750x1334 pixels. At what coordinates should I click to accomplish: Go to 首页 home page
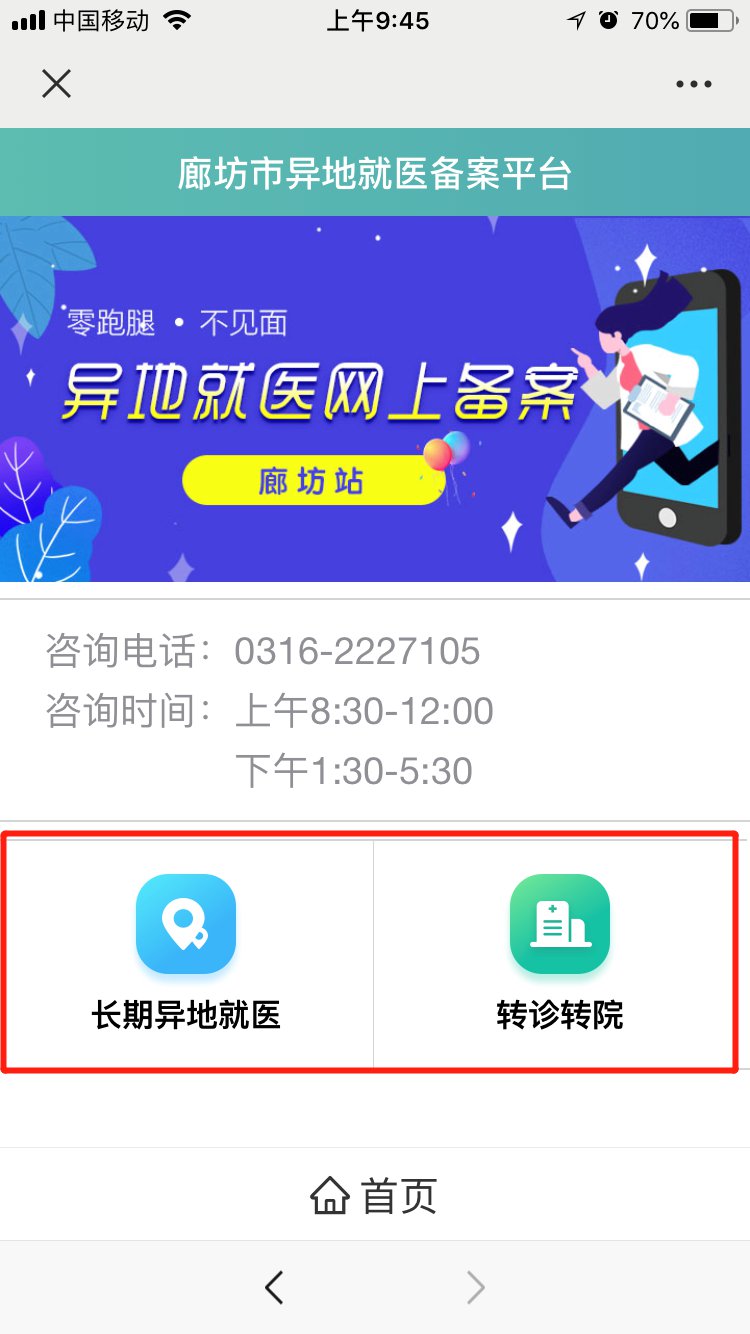tap(374, 1196)
